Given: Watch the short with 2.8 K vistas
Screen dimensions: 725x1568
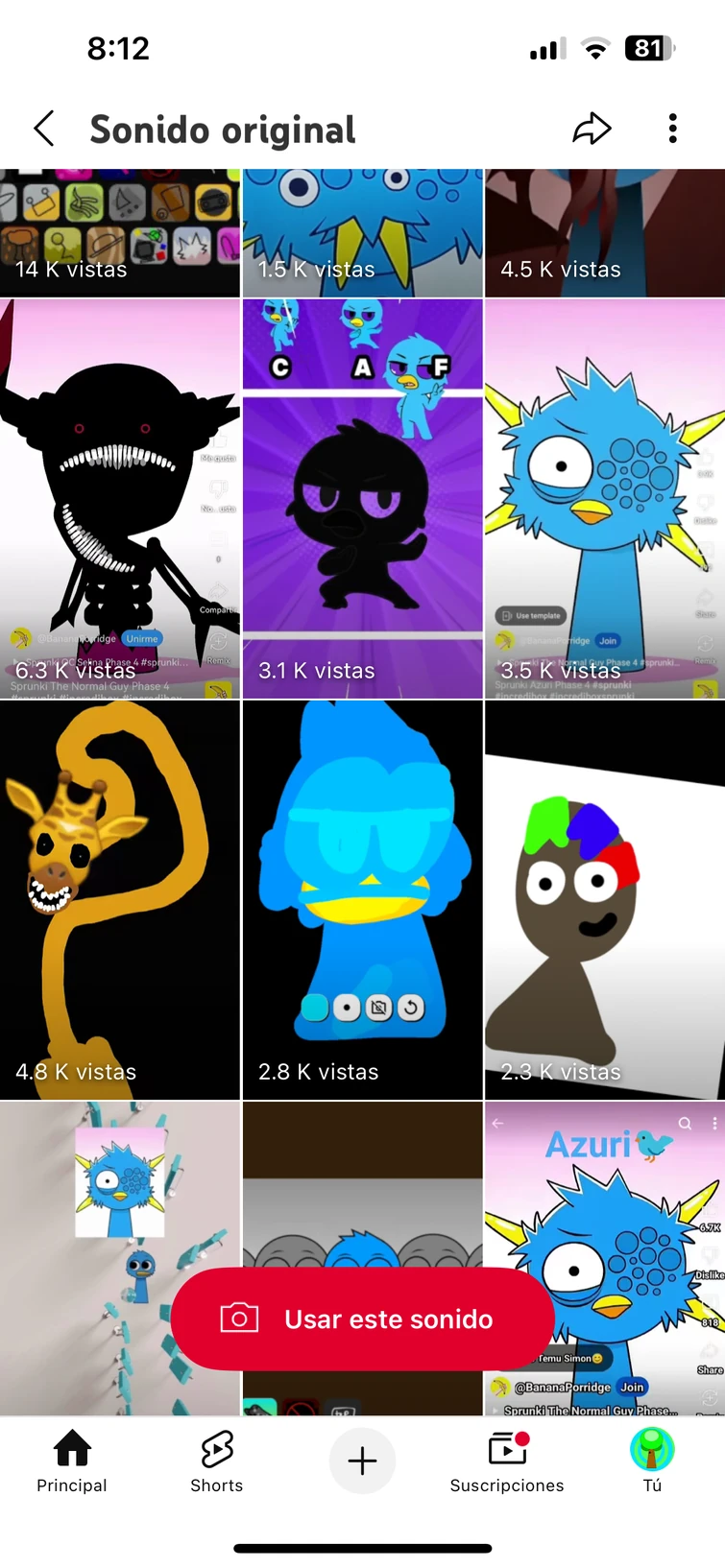Looking at the screenshot, I should (362, 900).
